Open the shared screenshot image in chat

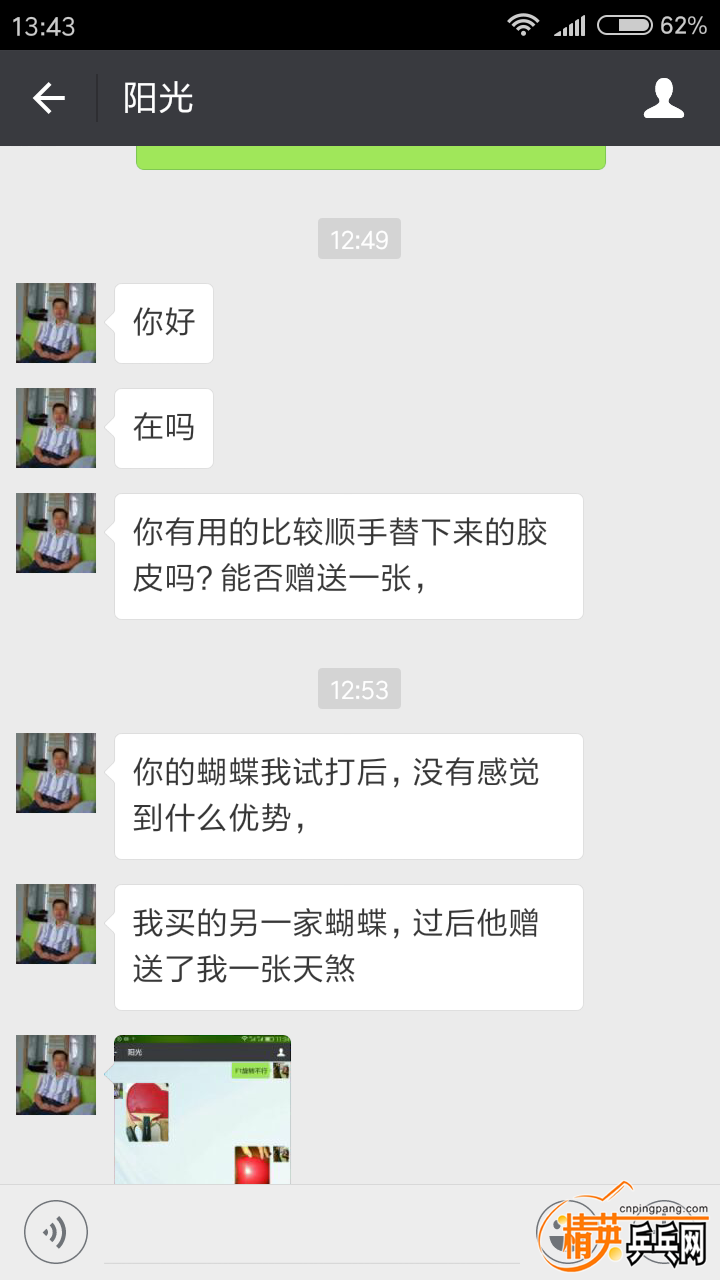pos(202,1110)
